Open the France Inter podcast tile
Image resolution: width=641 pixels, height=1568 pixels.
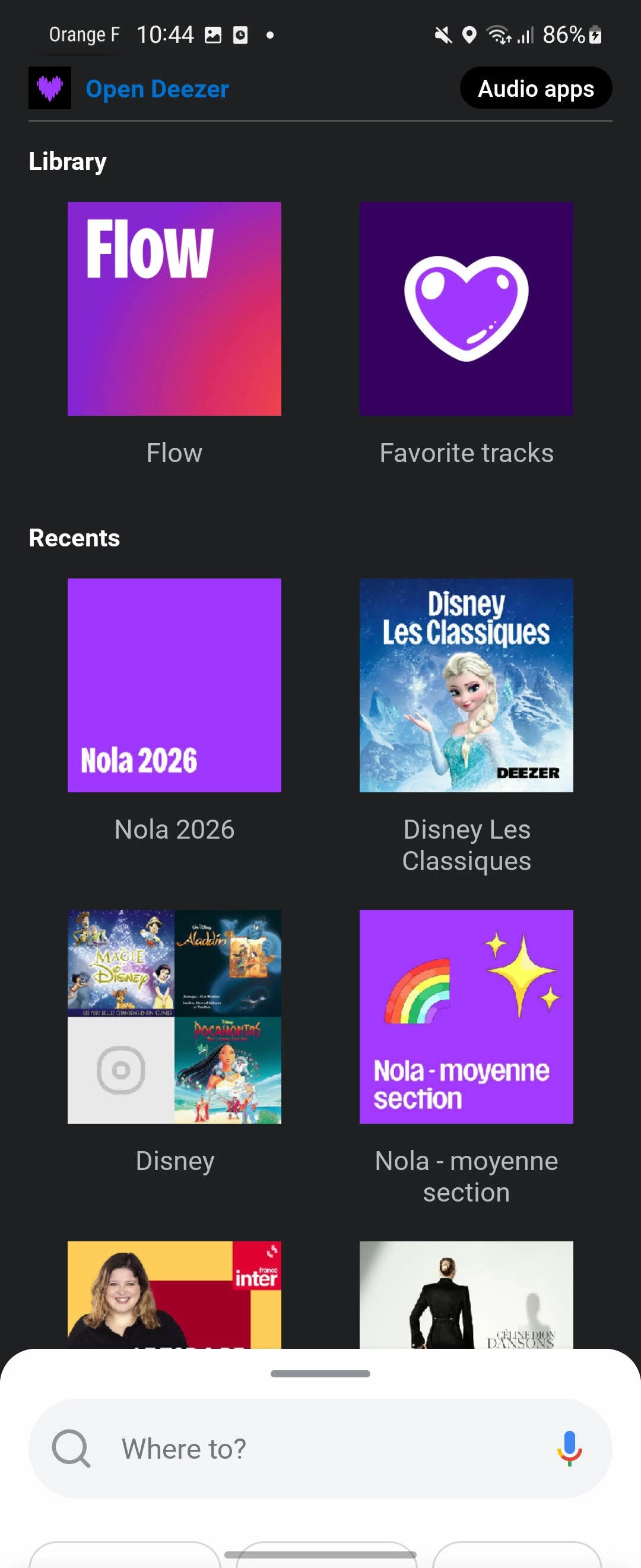(174, 1294)
